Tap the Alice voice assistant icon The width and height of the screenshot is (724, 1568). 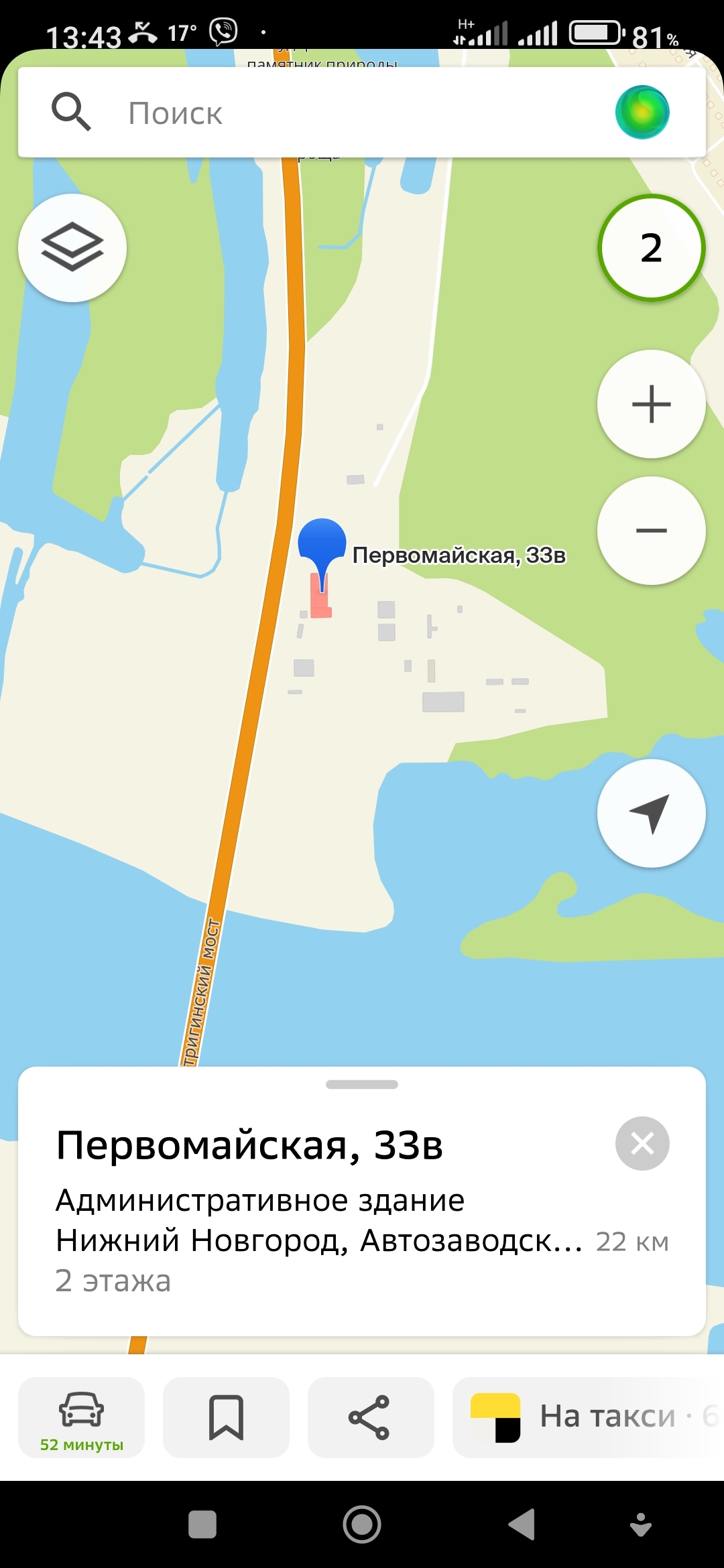642,113
